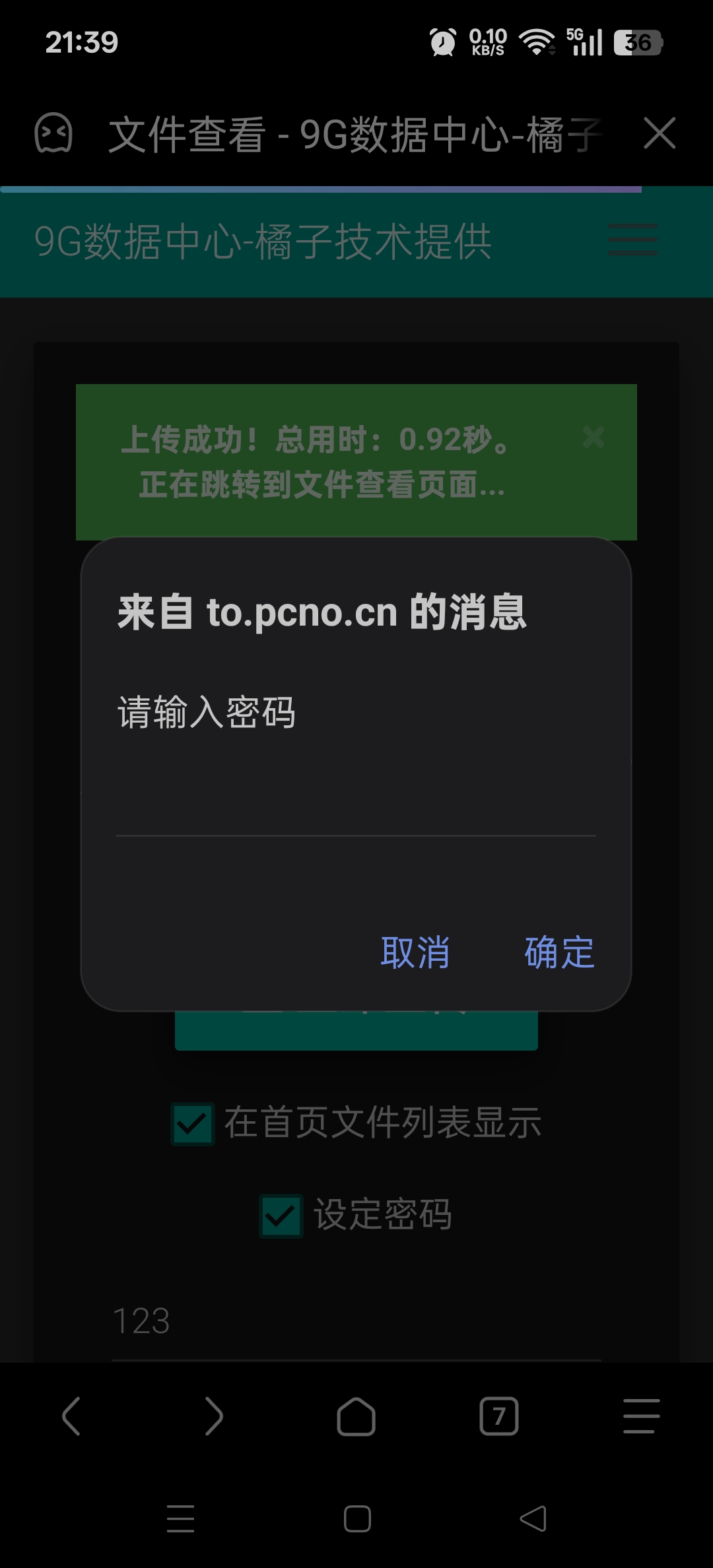Viewport: 713px width, 1568px height.
Task: Cancel the password prompt with 取消
Action: click(415, 952)
